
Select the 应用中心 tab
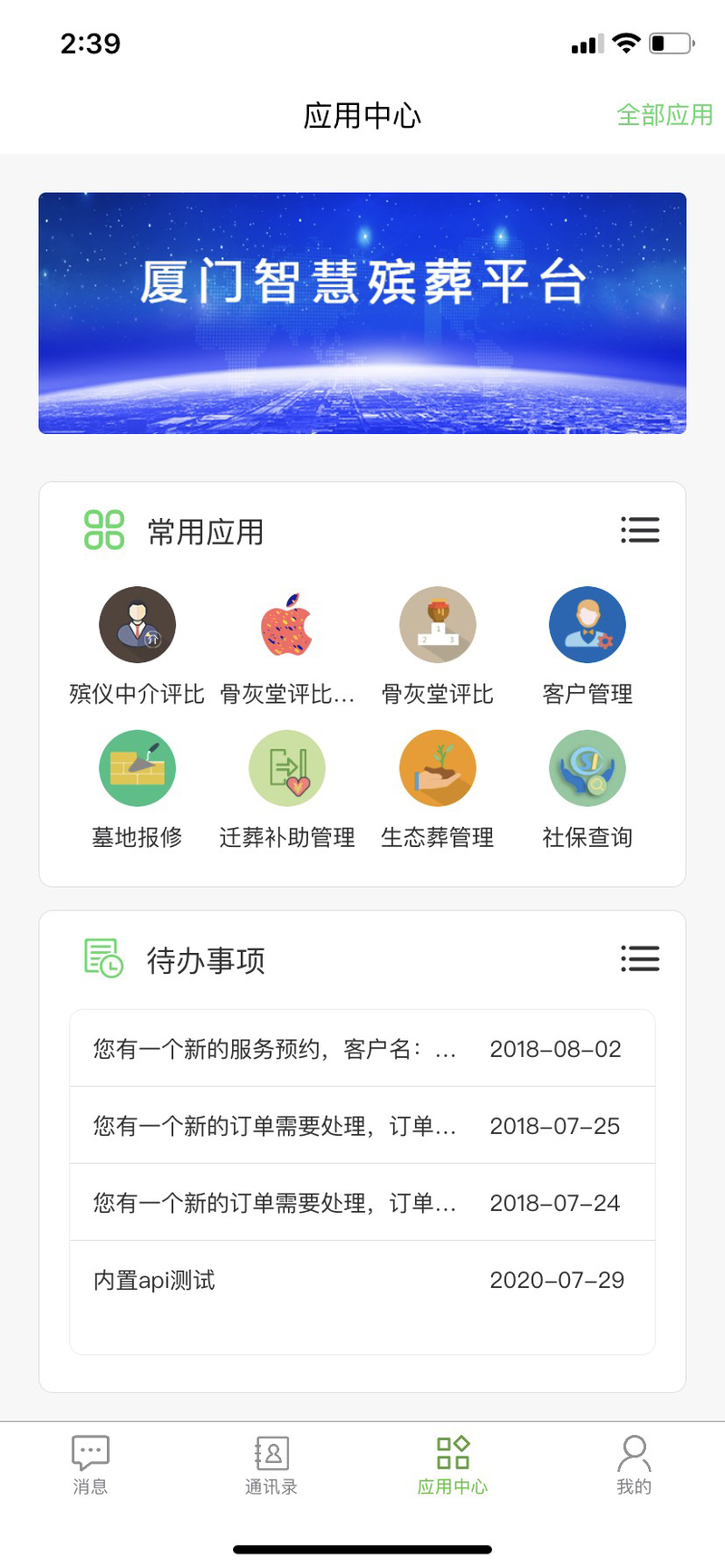coord(452,1465)
